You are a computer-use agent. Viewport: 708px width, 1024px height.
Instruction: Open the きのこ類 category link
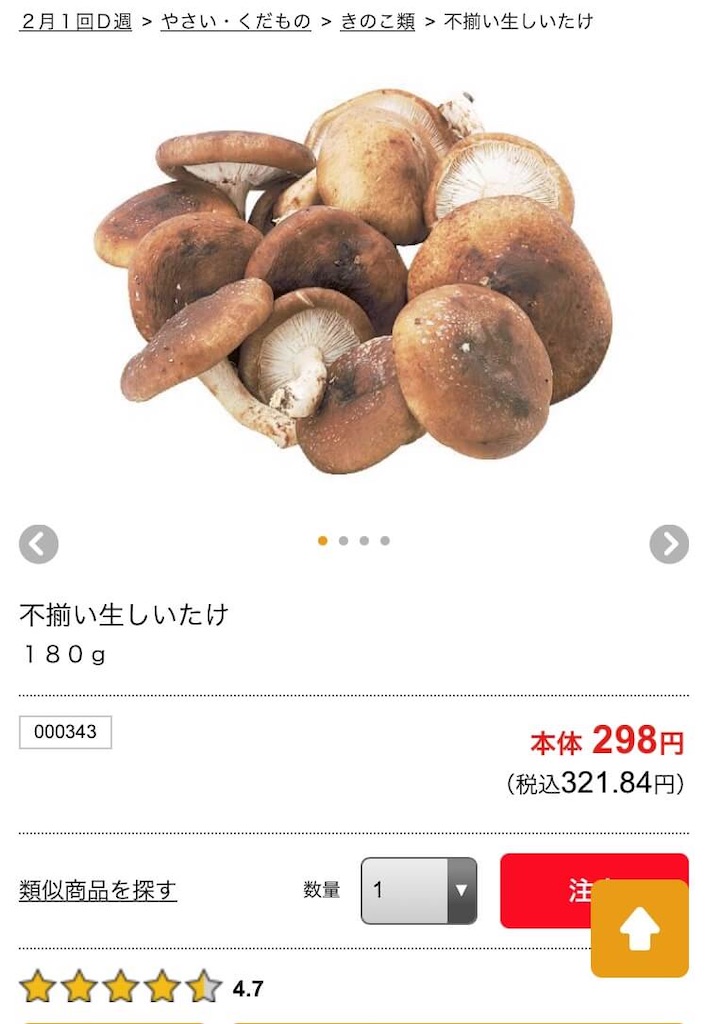click(x=377, y=21)
